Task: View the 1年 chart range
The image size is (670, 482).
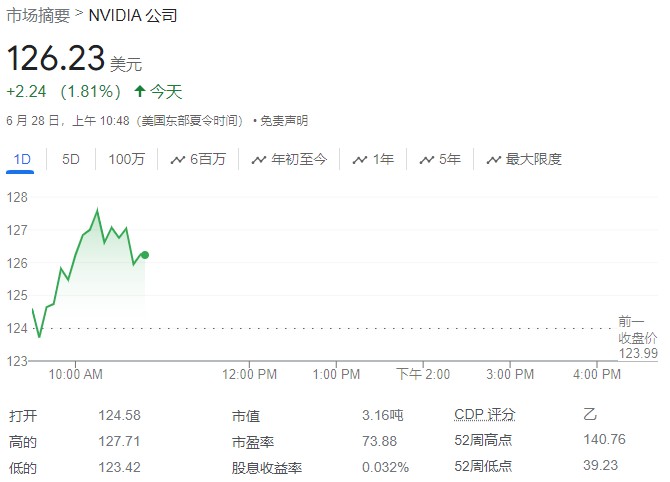Action: click(372, 159)
